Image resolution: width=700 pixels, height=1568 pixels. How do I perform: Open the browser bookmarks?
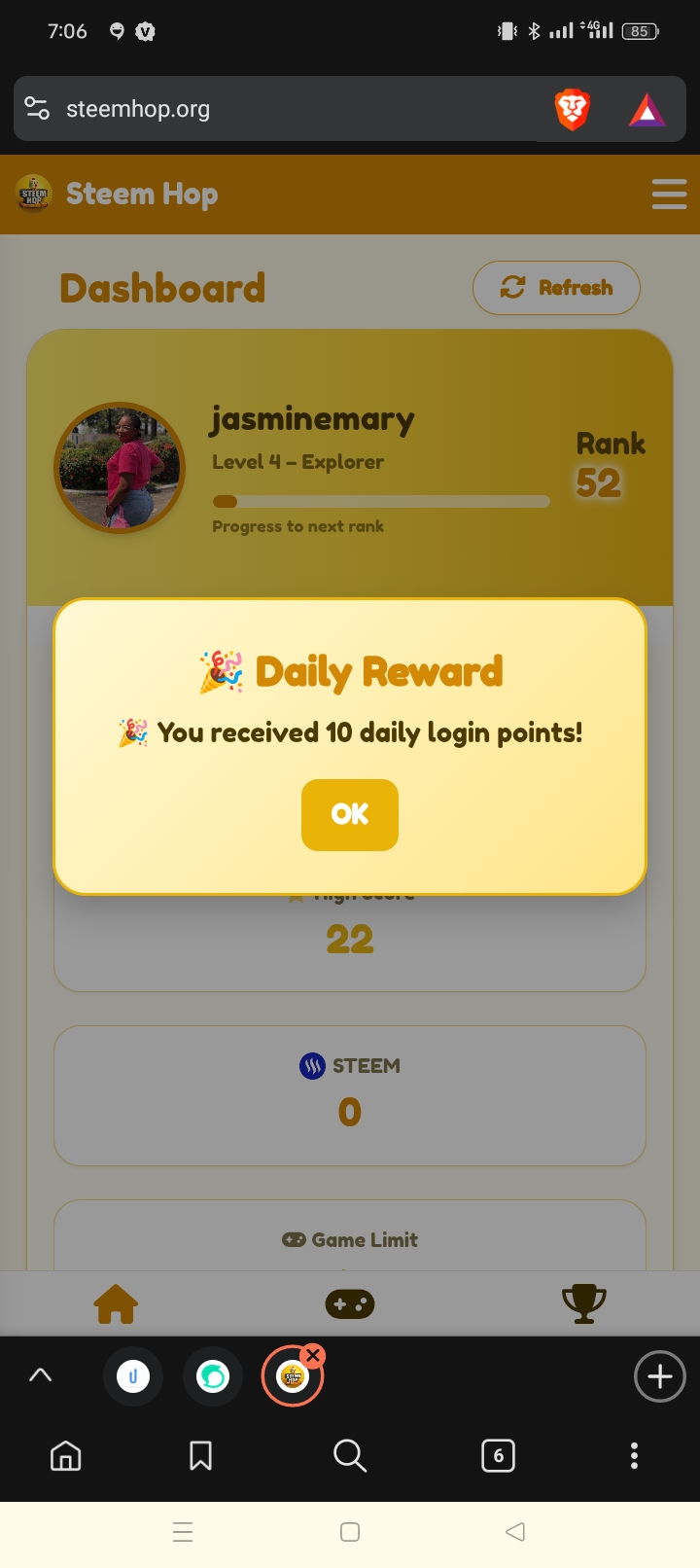pyautogui.click(x=200, y=1455)
